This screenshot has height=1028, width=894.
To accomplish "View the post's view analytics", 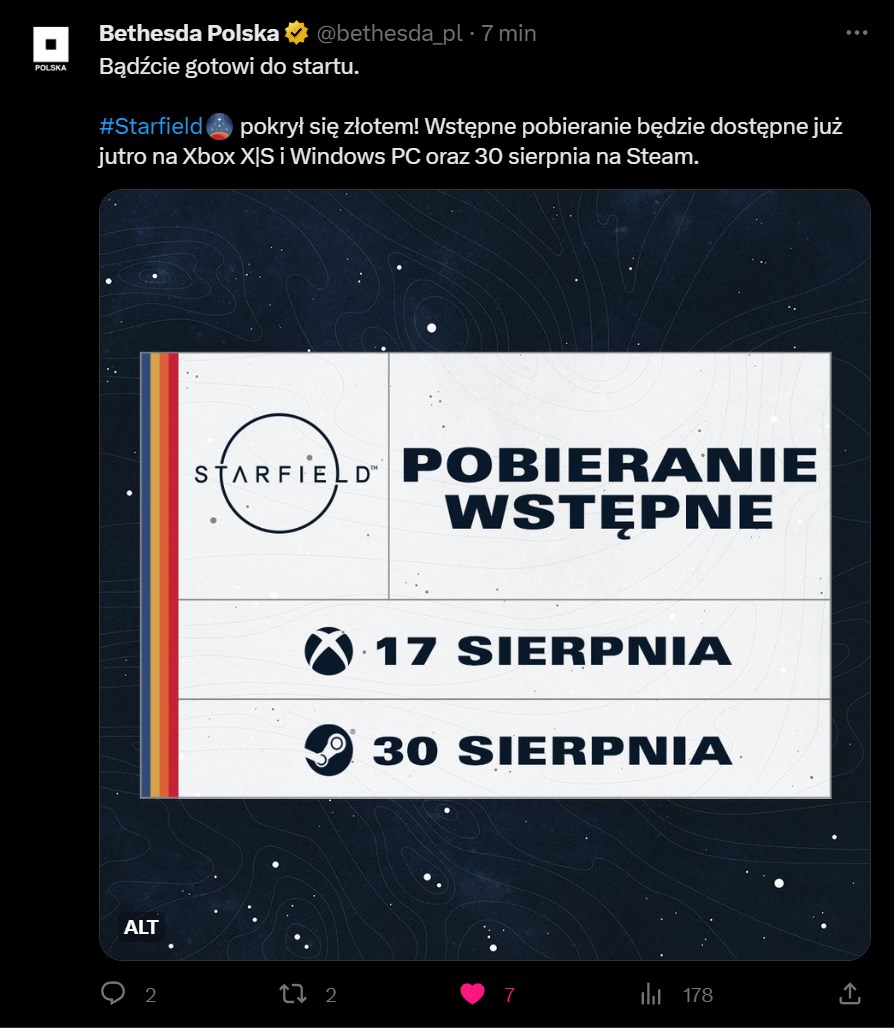I will 652,994.
